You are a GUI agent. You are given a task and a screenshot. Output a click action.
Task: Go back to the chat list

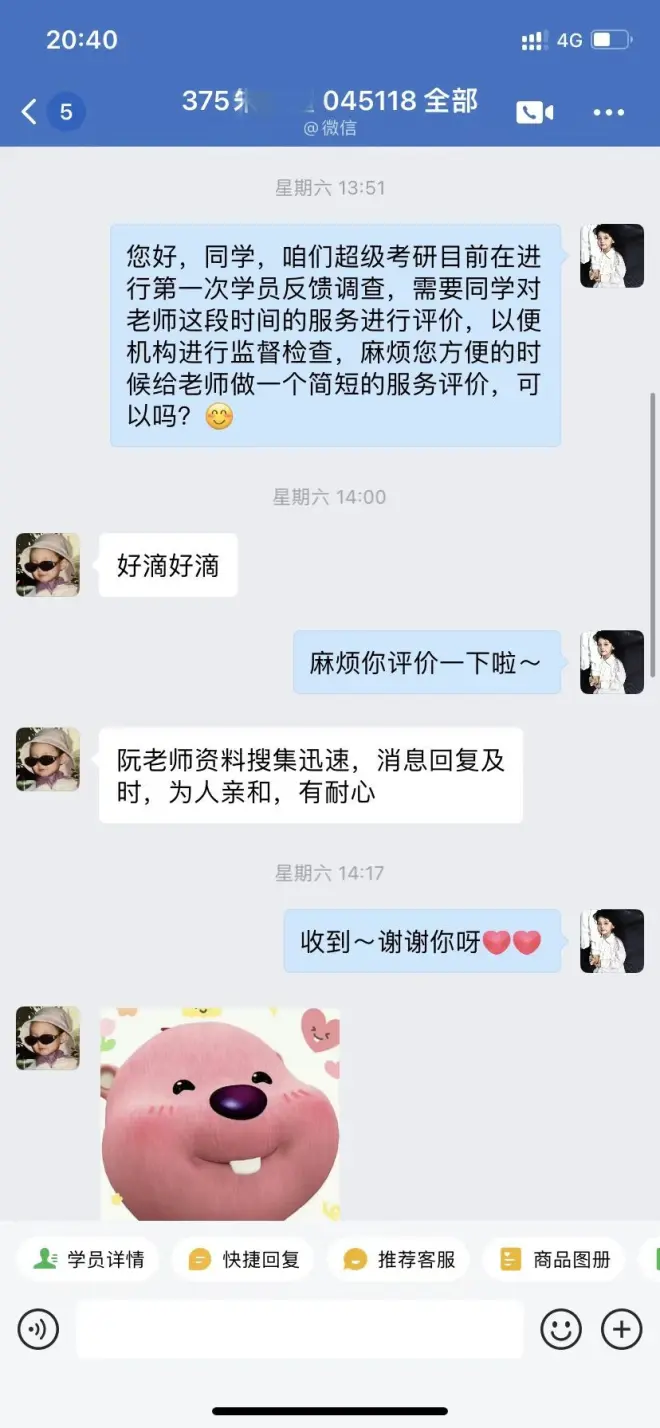click(x=30, y=111)
